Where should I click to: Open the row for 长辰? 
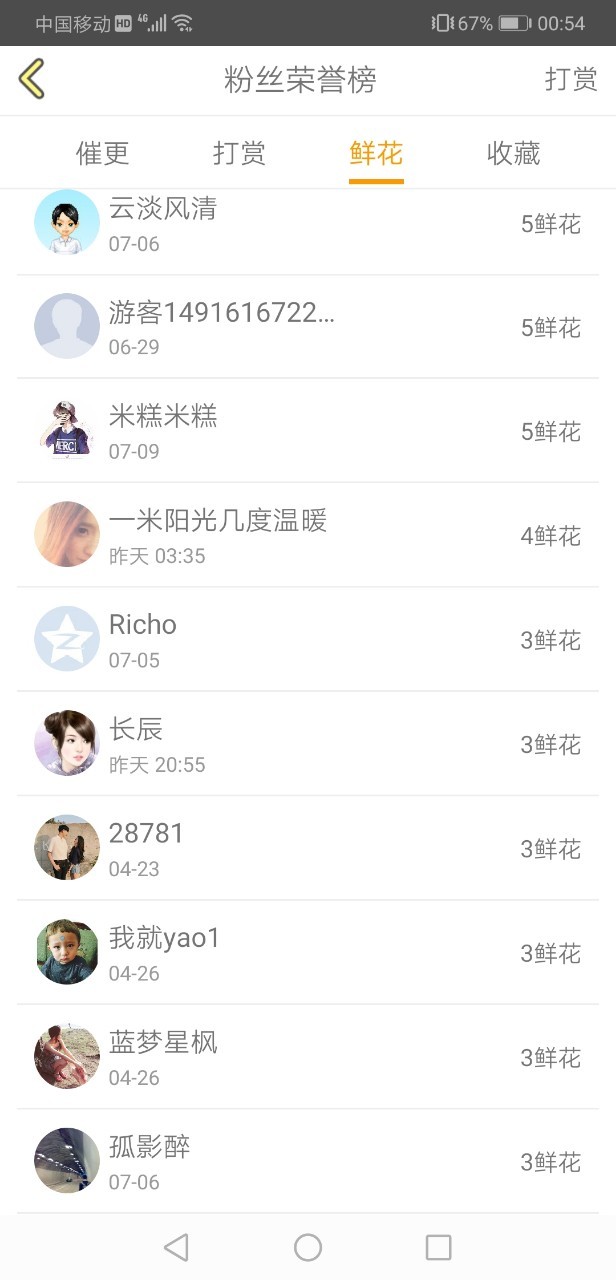(308, 744)
